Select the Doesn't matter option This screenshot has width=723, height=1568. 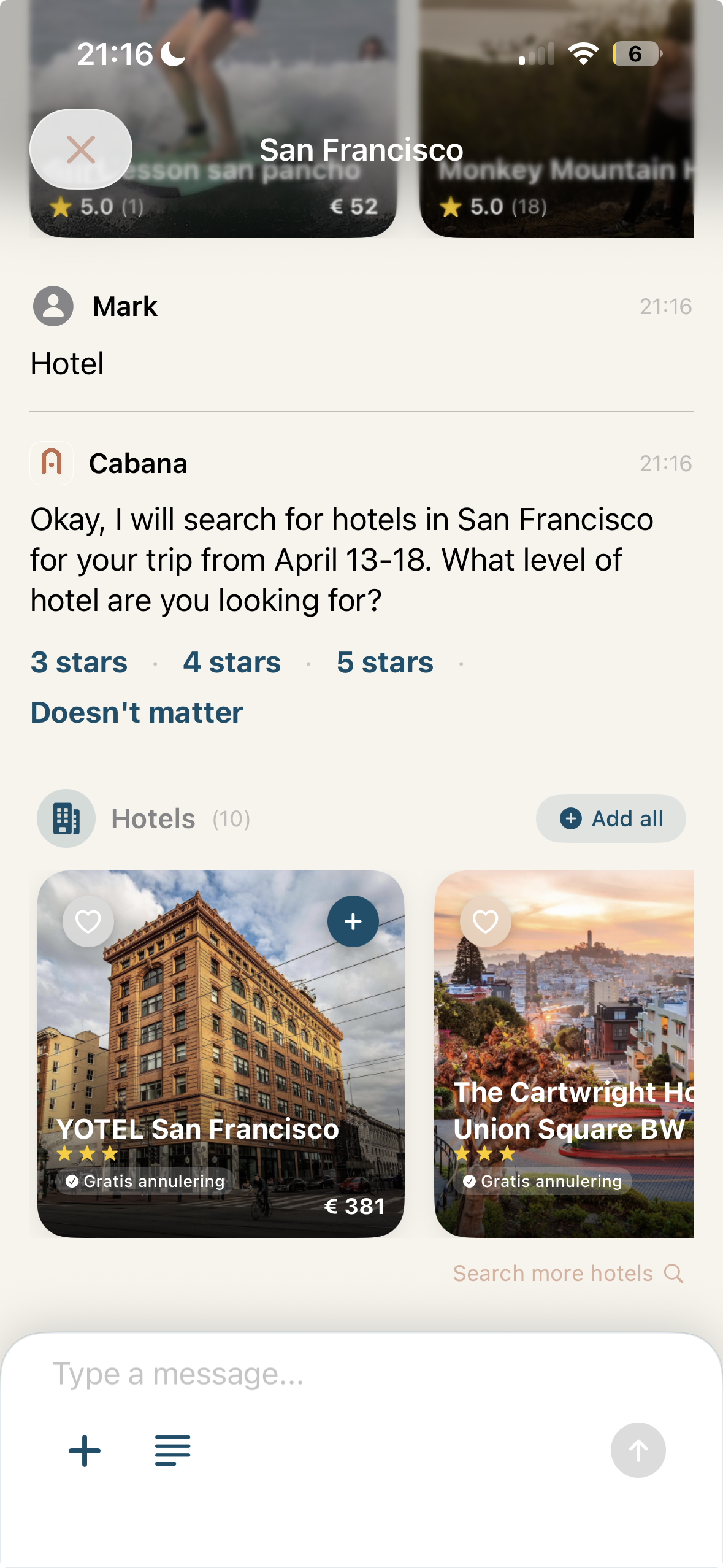[137, 713]
